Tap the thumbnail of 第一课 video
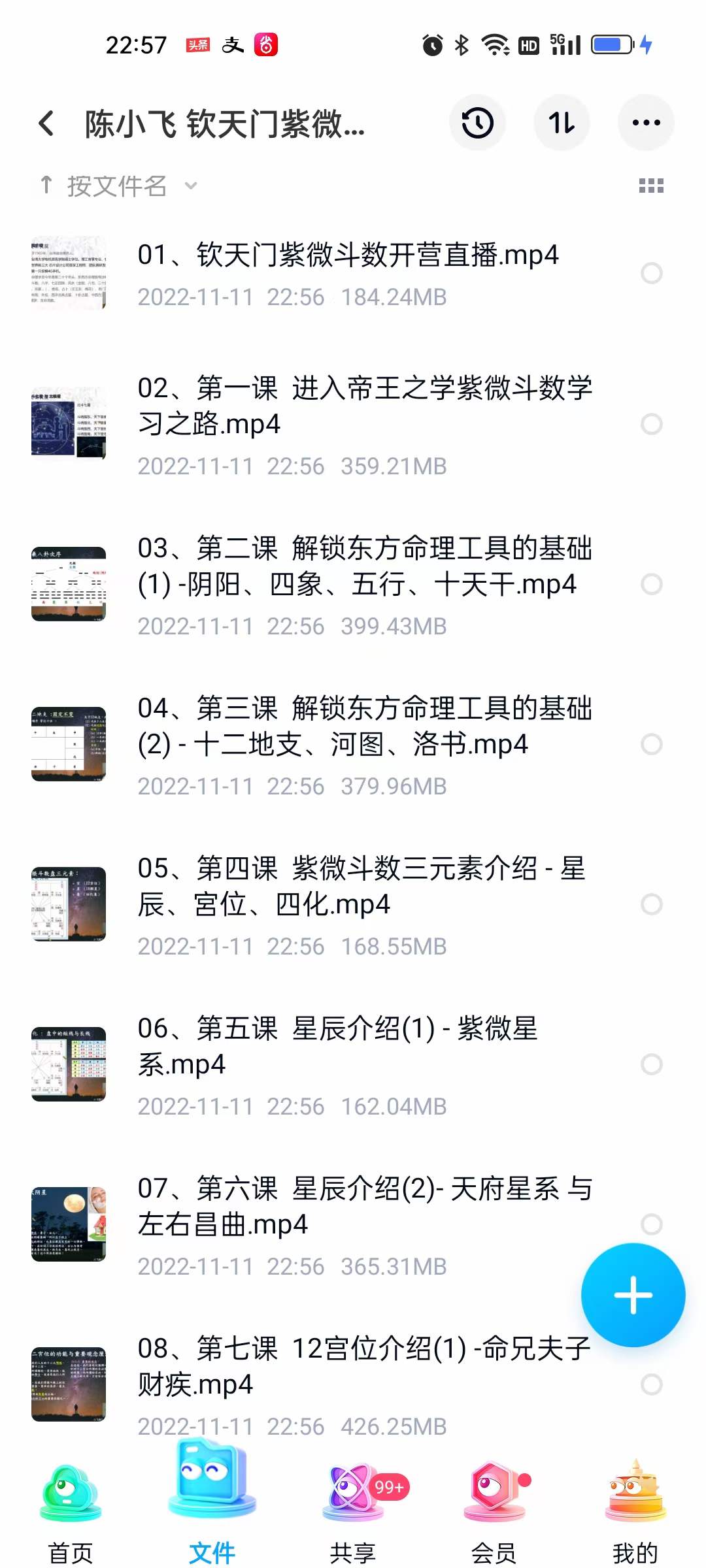The height and width of the screenshot is (1568, 706). (x=69, y=423)
